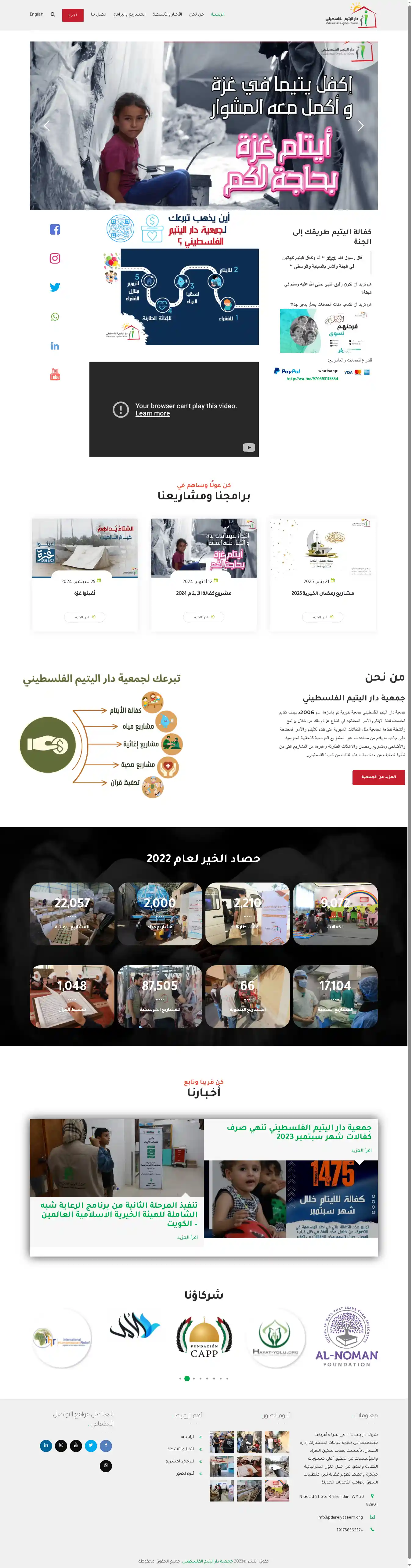Image resolution: width=412 pixels, height=1568 pixels.
Task: Open the من نحن menu item
Action: 196,14
